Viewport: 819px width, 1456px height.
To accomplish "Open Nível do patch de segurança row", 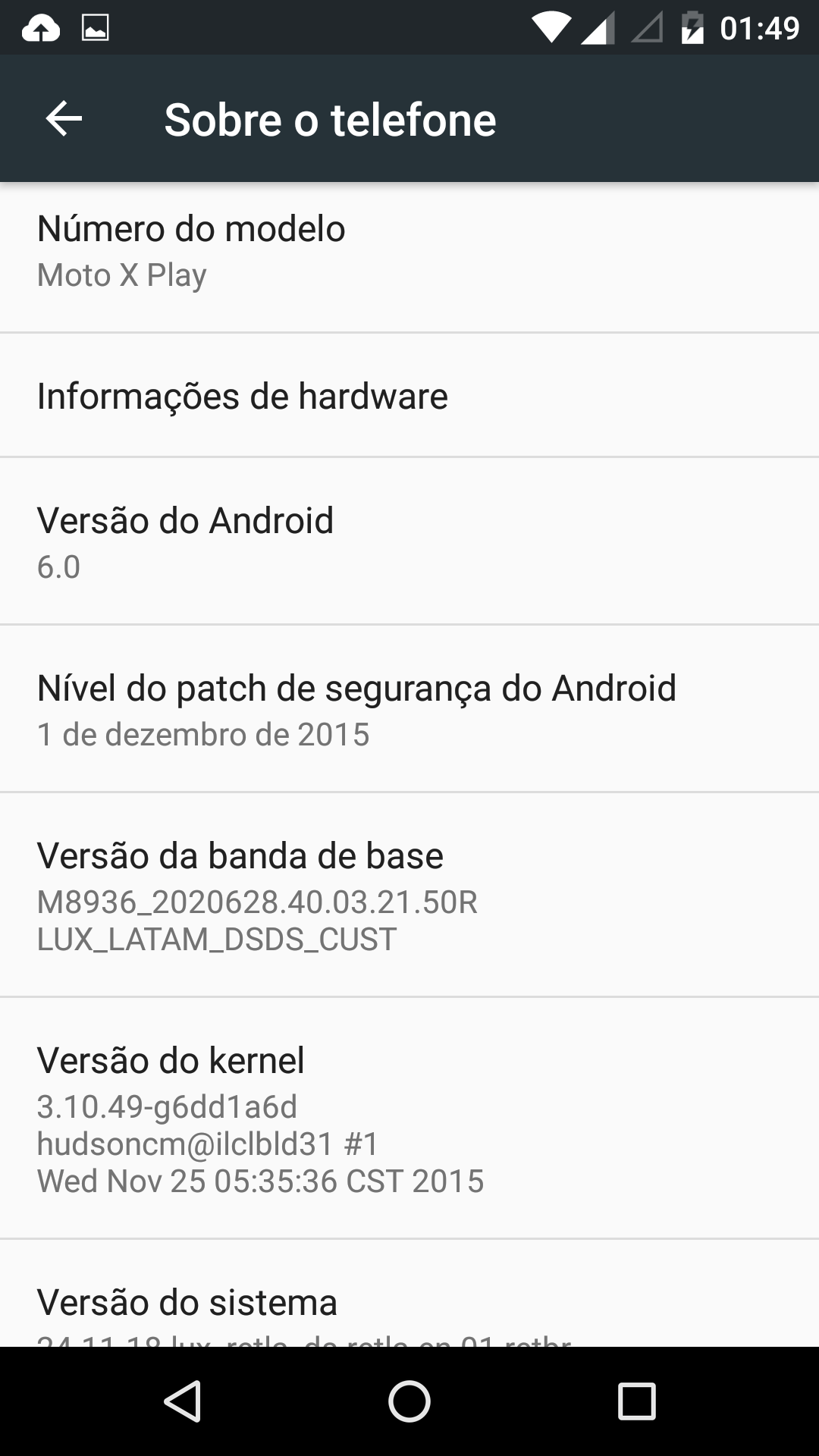I will click(x=409, y=709).
